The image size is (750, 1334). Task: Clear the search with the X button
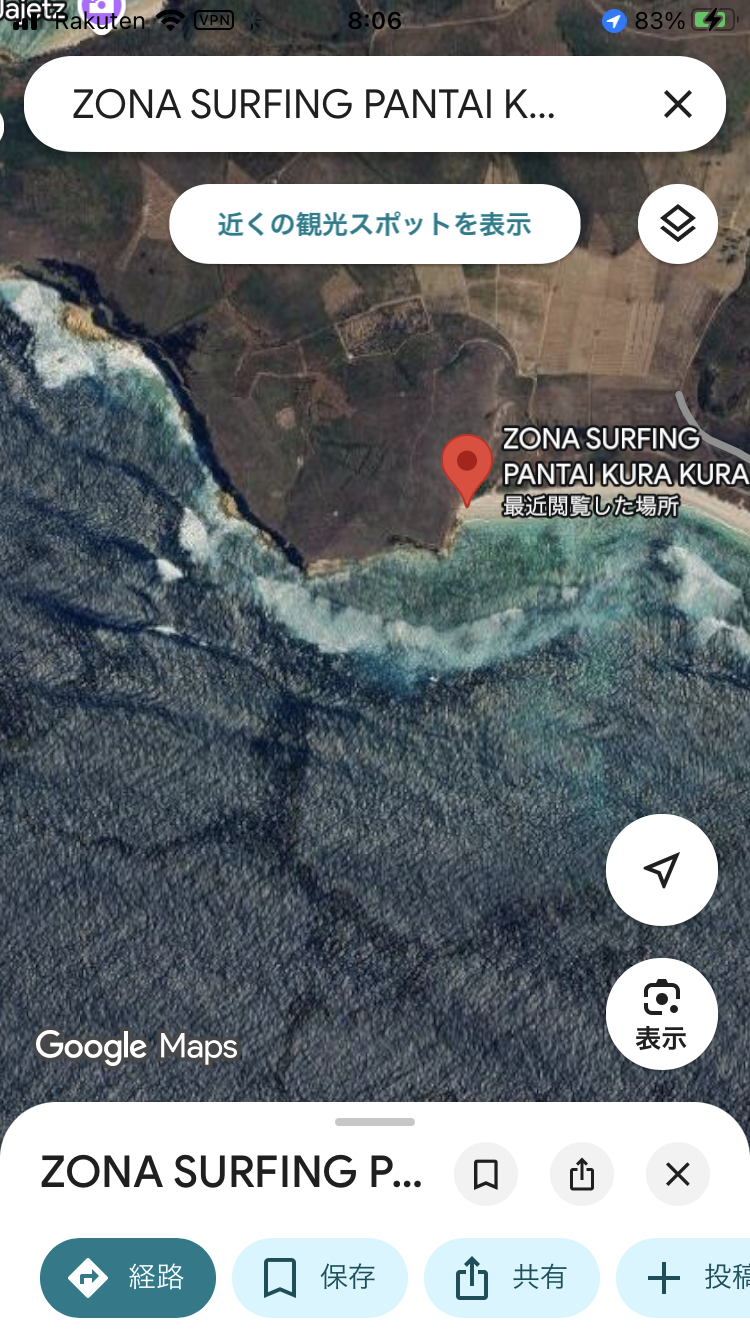(677, 104)
